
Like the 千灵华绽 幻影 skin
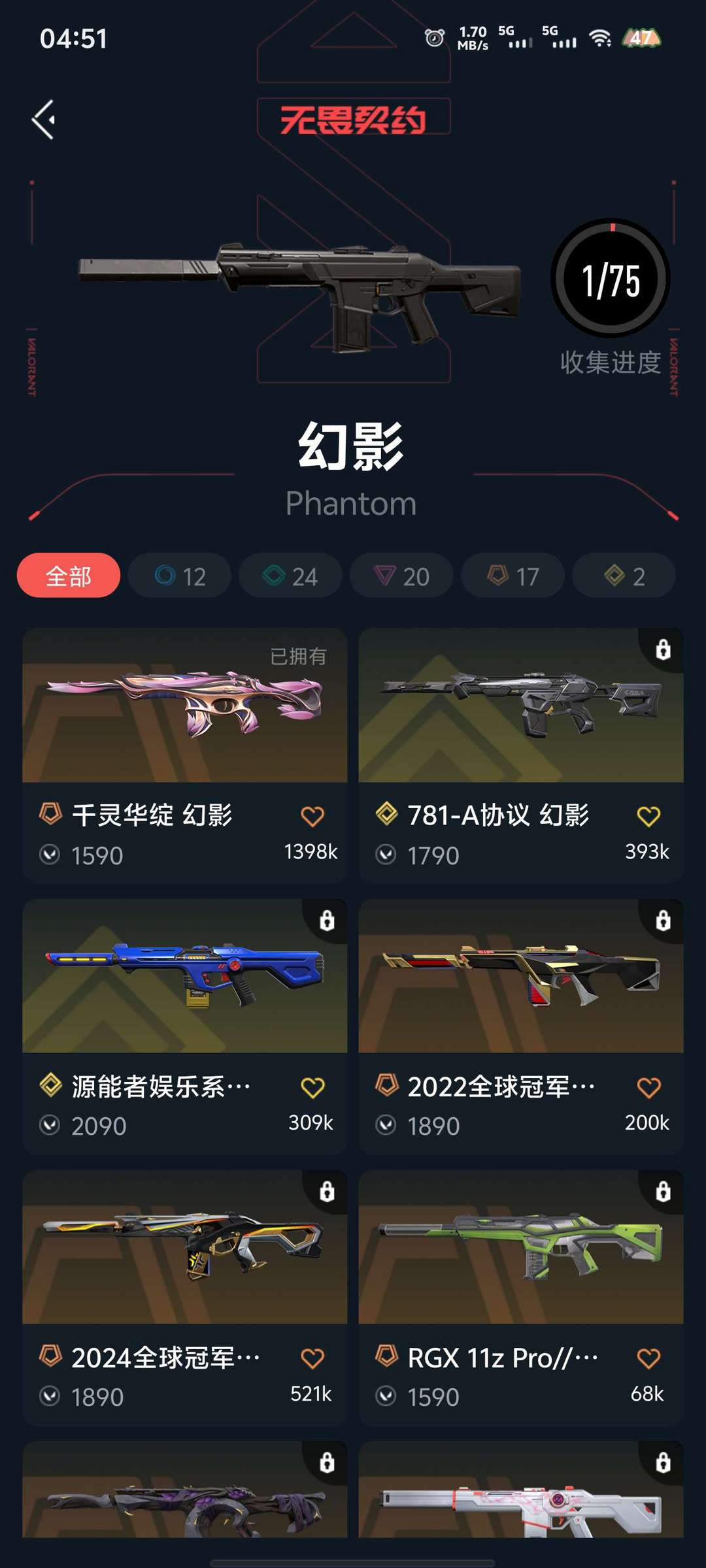point(312,816)
